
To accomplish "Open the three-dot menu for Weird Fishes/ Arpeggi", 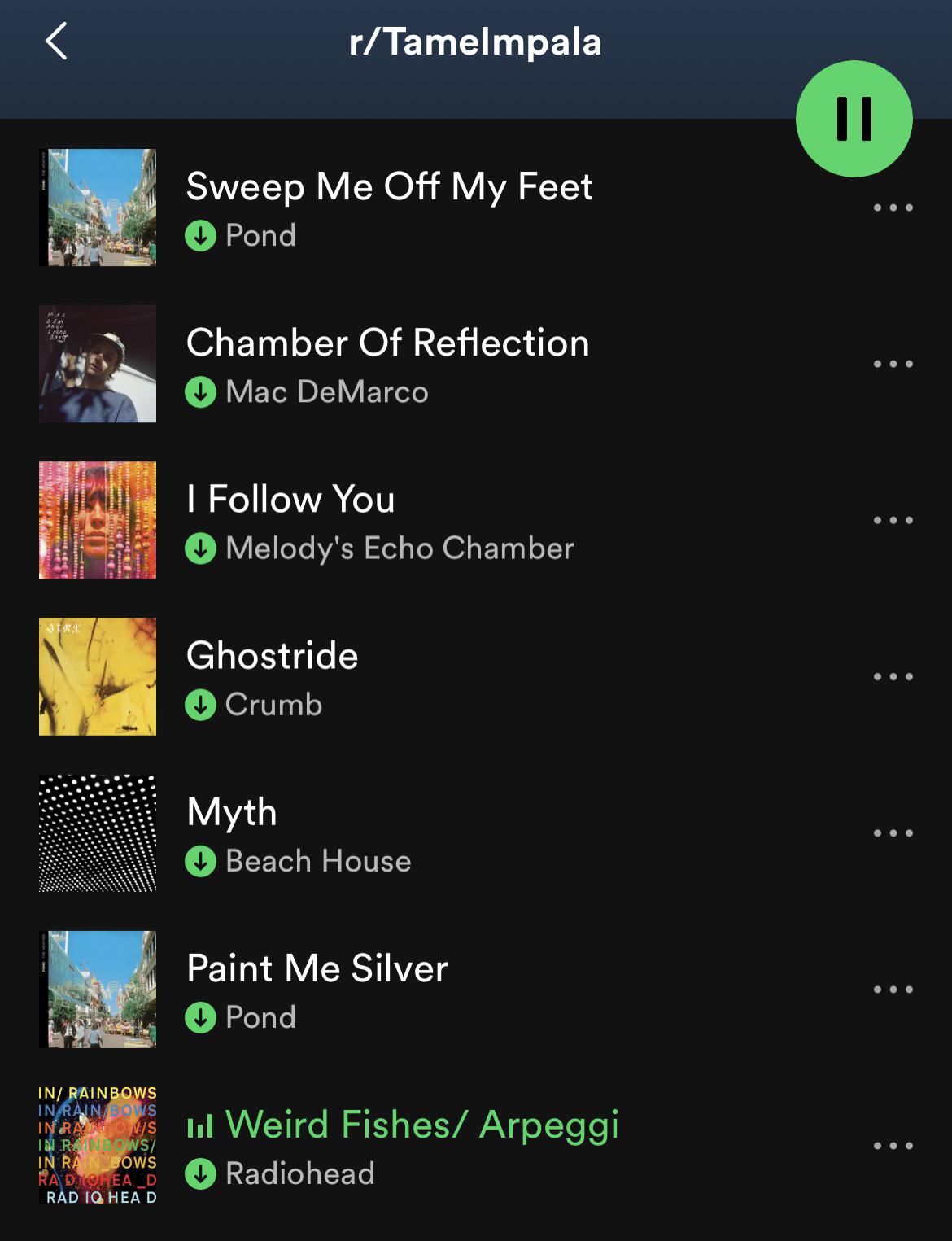I will [893, 1145].
